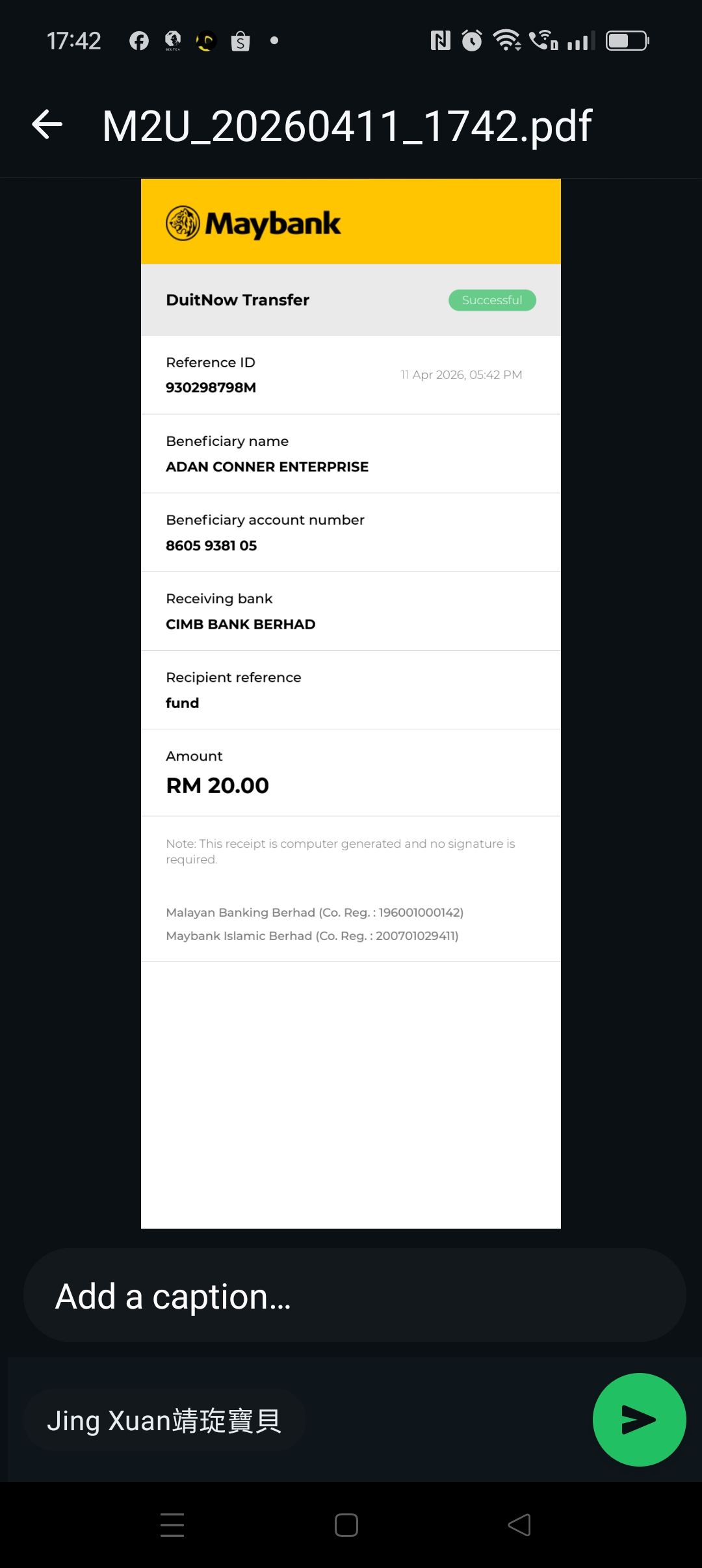Send the PDF with the green button

pyautogui.click(x=639, y=1419)
